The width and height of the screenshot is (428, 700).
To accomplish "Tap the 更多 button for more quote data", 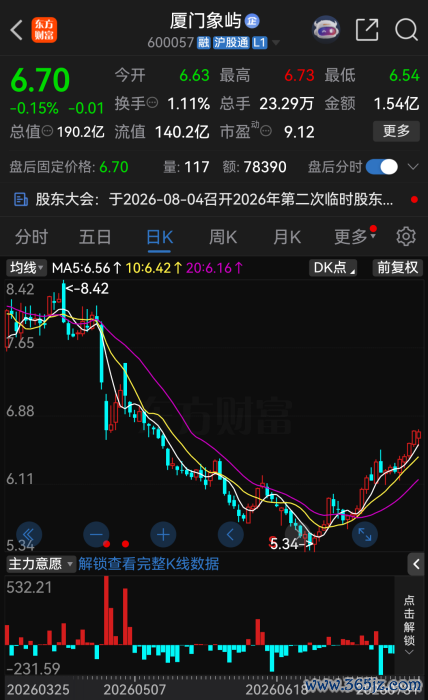I will 396,131.
